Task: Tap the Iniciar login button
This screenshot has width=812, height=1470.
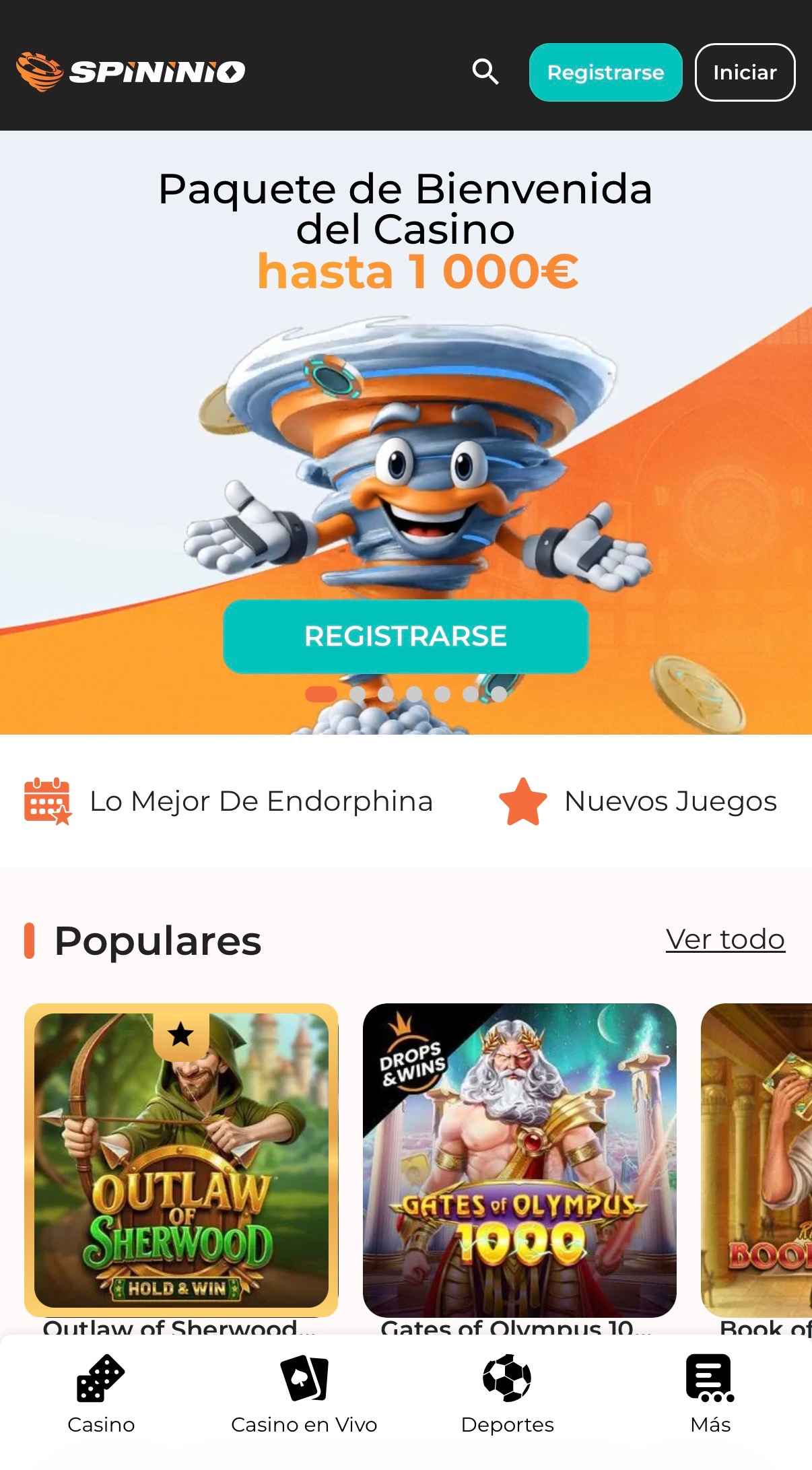Action: (745, 72)
